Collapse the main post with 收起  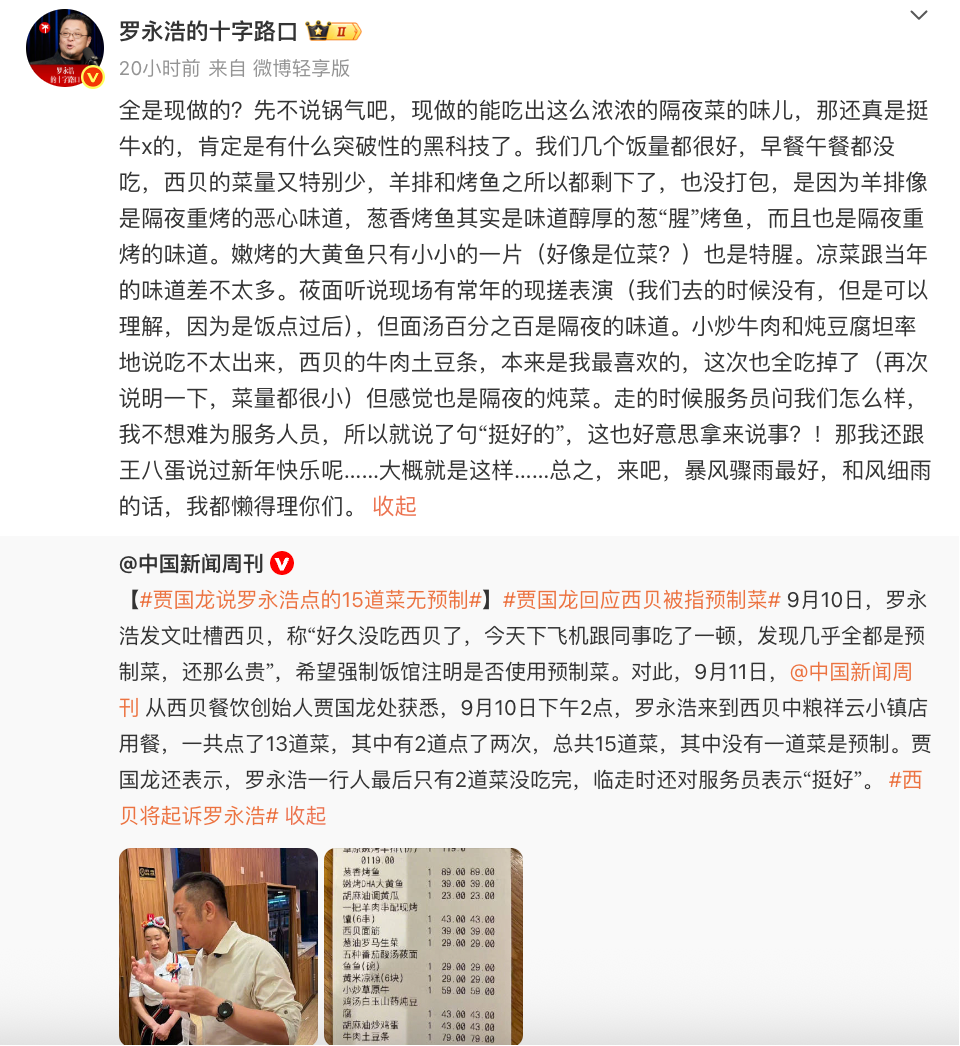(x=394, y=506)
